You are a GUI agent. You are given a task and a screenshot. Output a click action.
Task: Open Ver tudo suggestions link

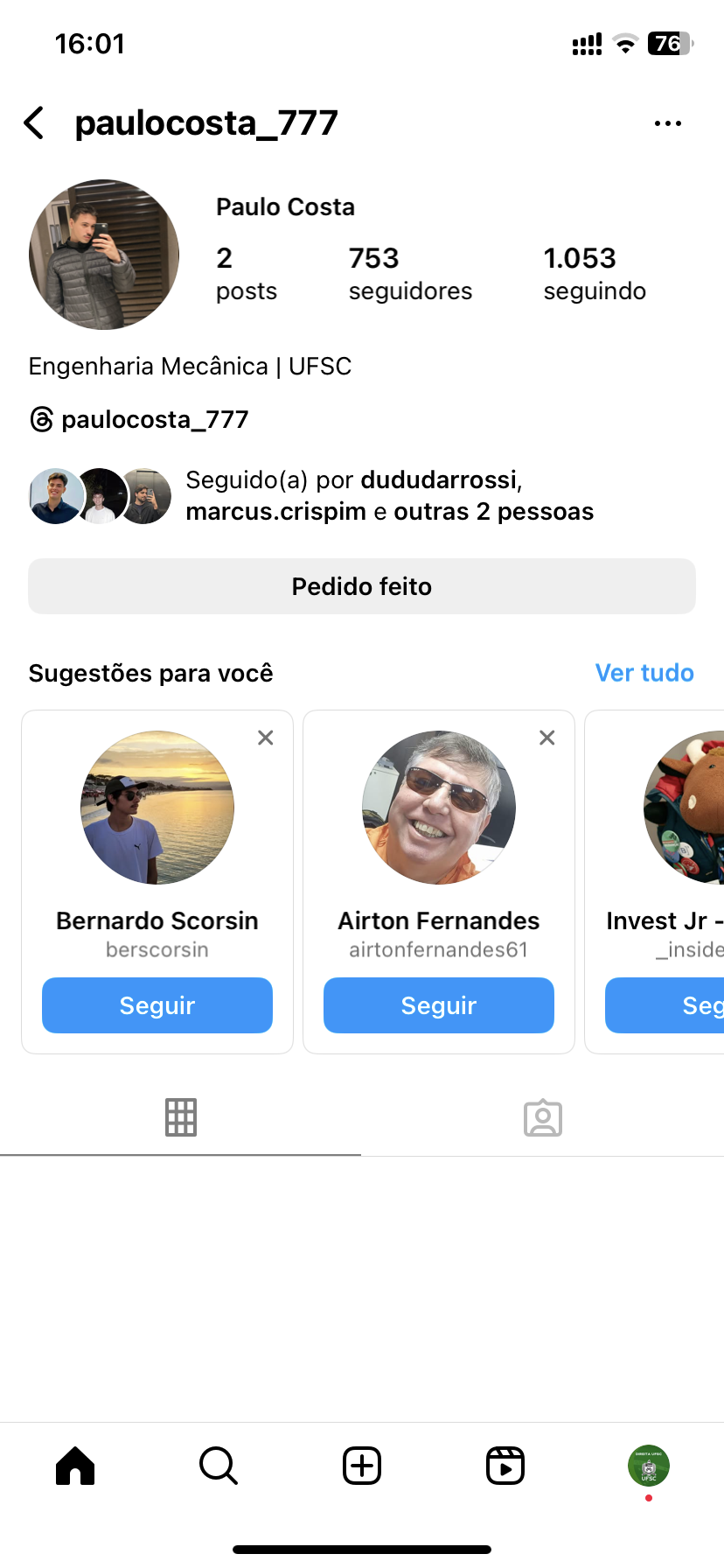[644, 673]
